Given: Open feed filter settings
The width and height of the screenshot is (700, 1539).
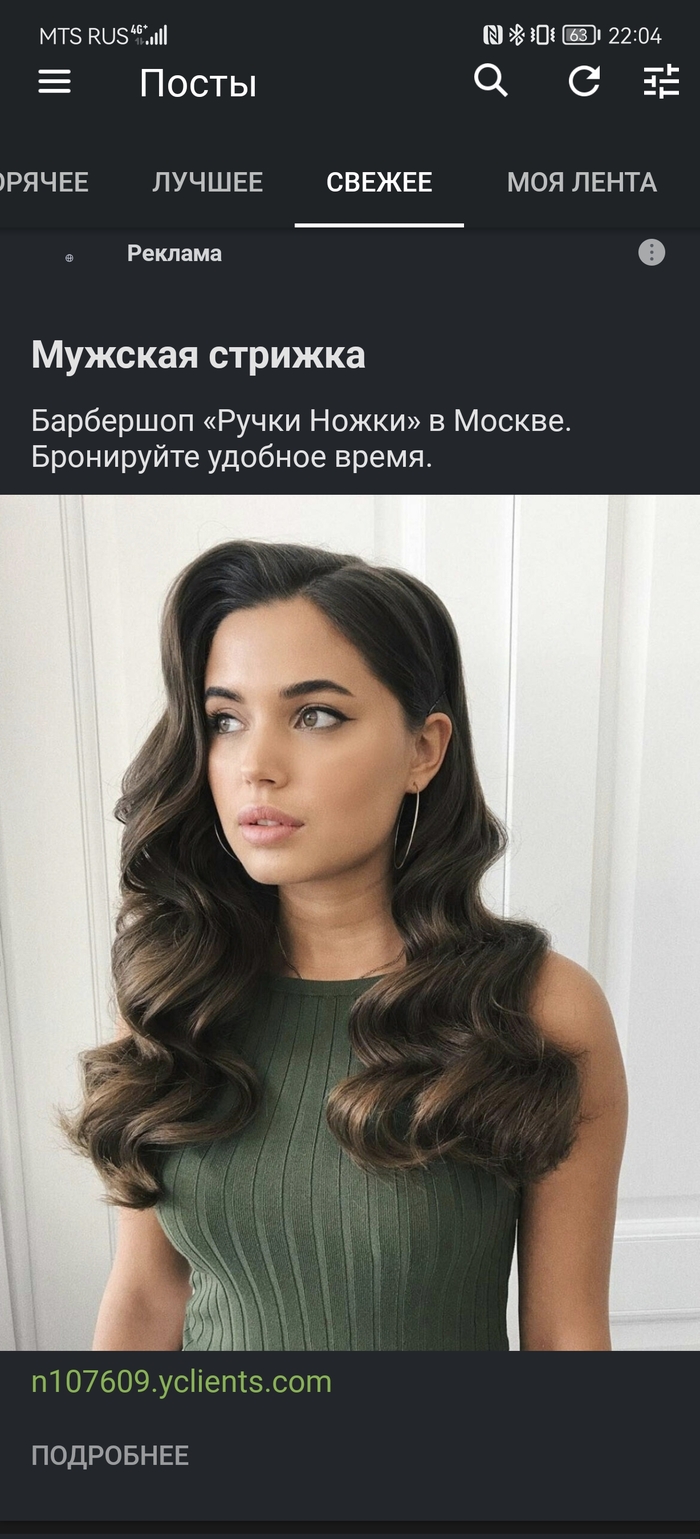Looking at the screenshot, I should click(x=661, y=81).
